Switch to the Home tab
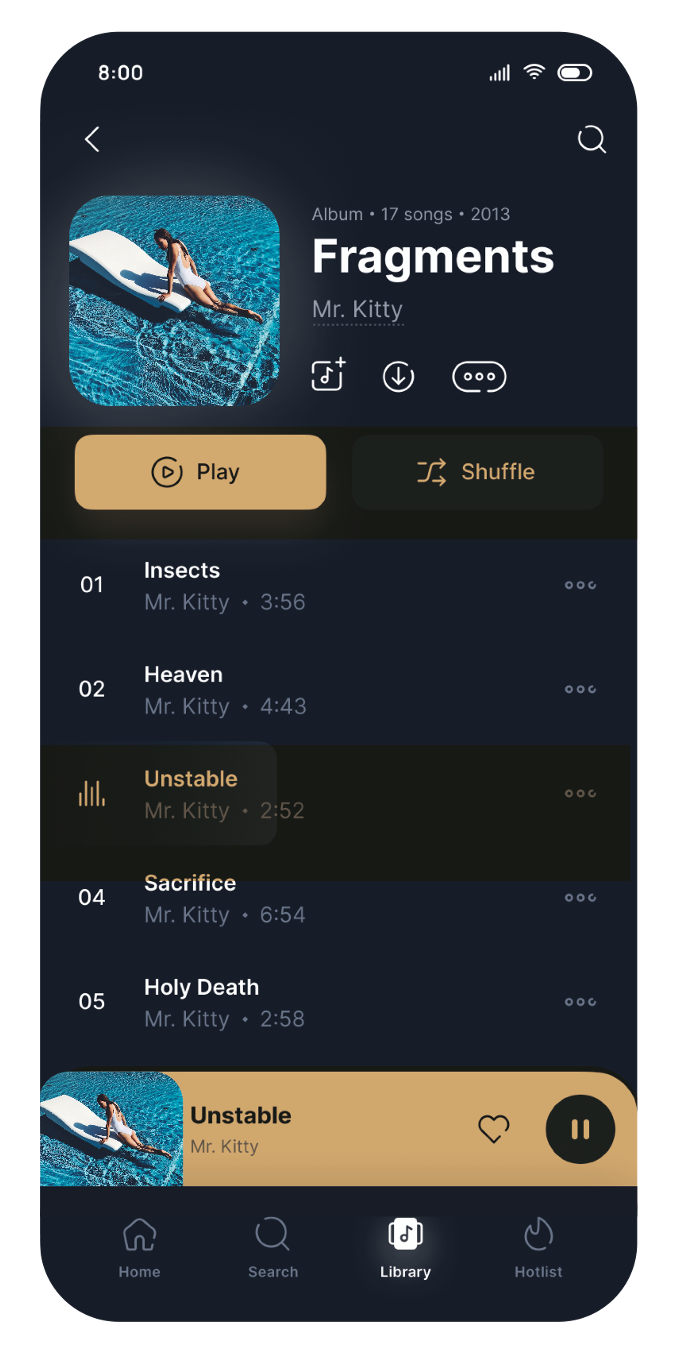This screenshot has width=689, height=1372. pos(139,1248)
